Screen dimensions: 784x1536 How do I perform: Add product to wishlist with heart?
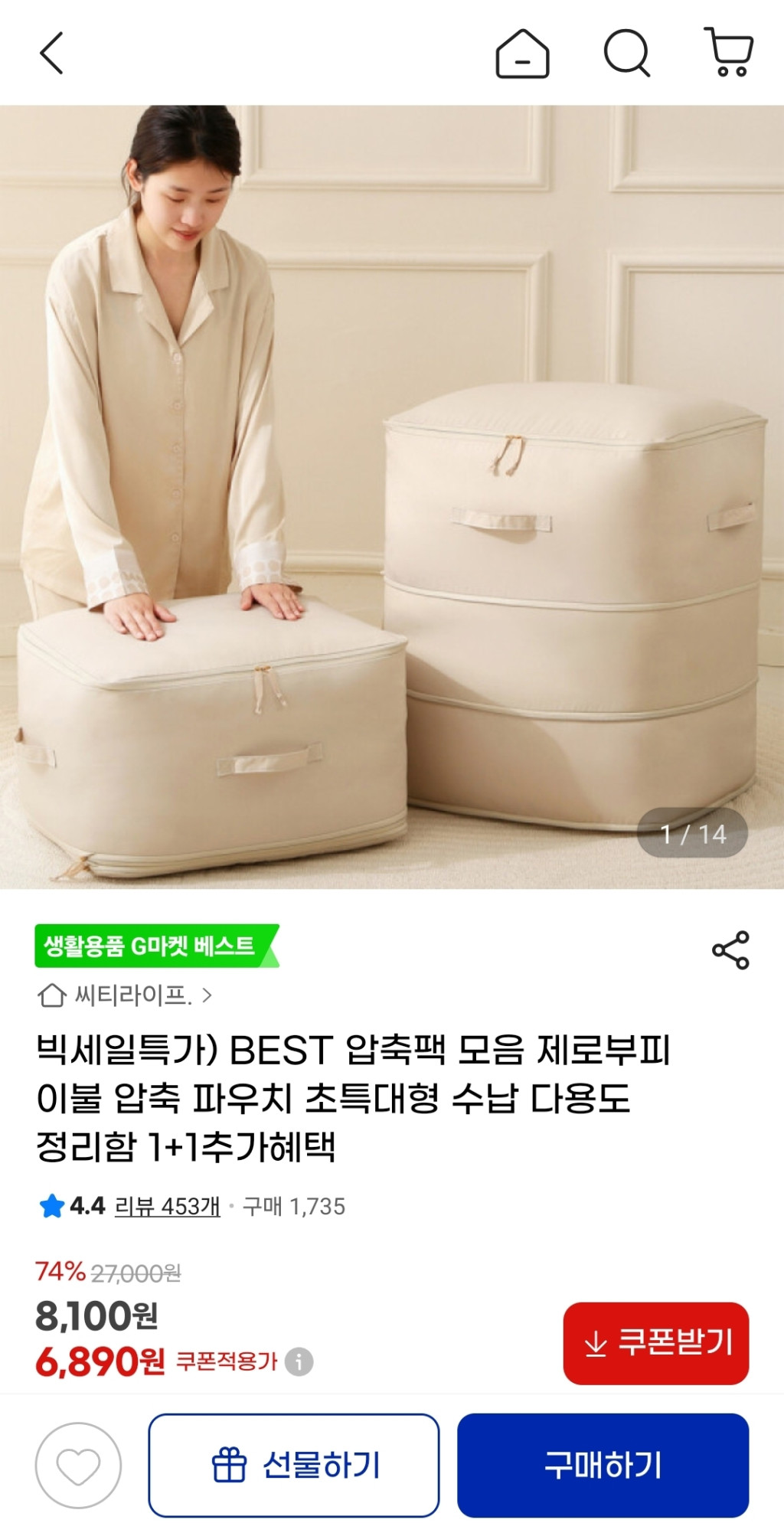click(x=78, y=1466)
